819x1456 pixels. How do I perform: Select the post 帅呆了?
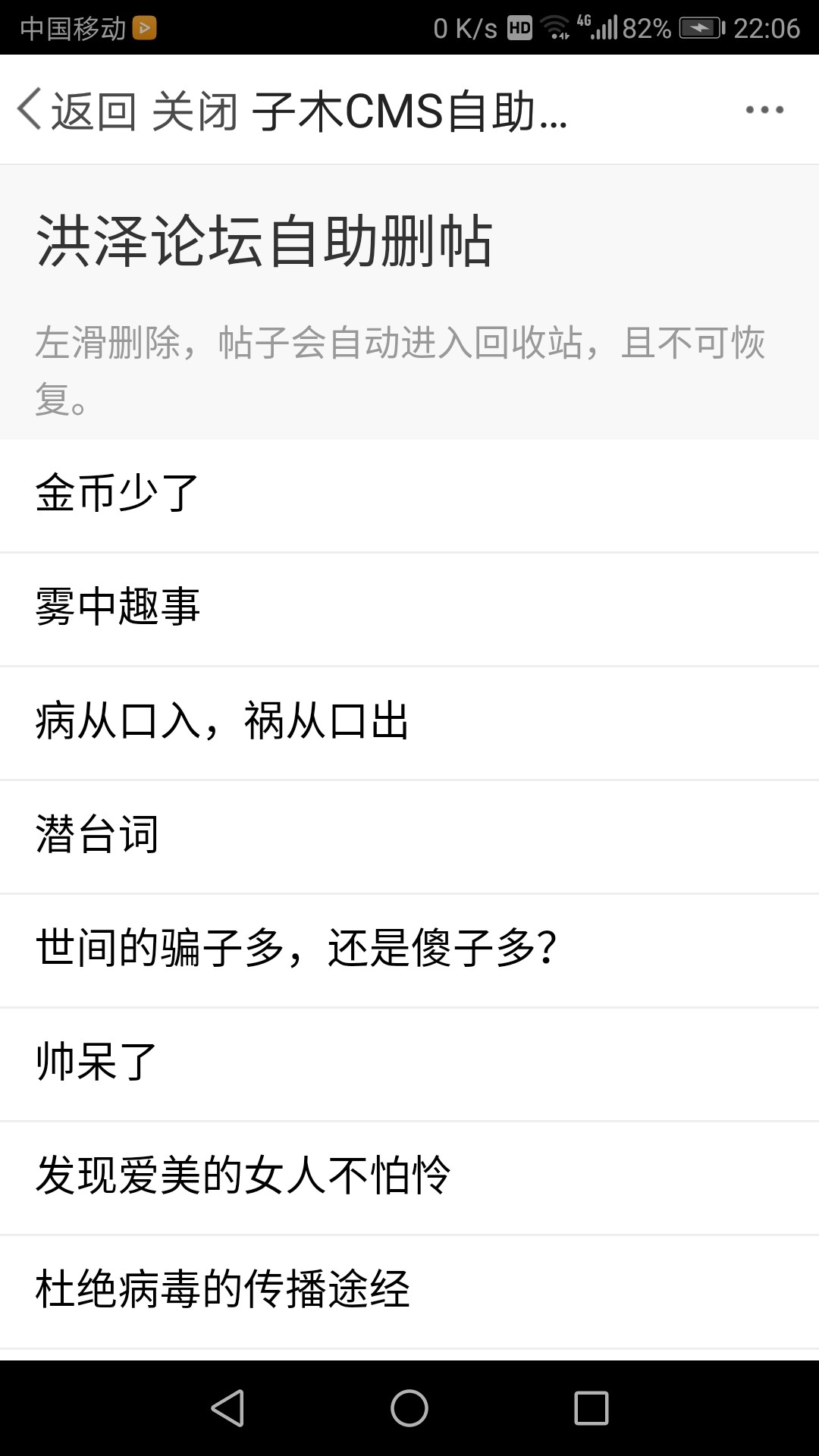(409, 1065)
